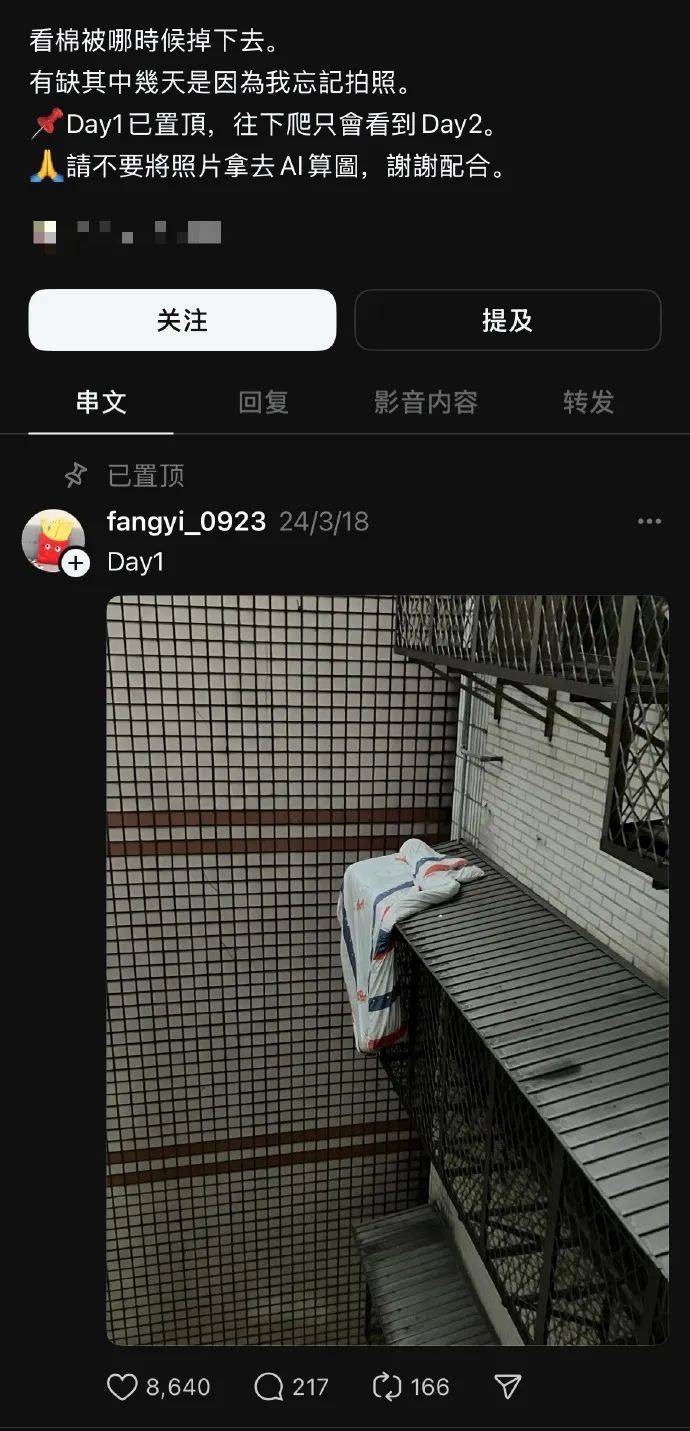Open overflow menu on fangyi_0923's post

649,521
